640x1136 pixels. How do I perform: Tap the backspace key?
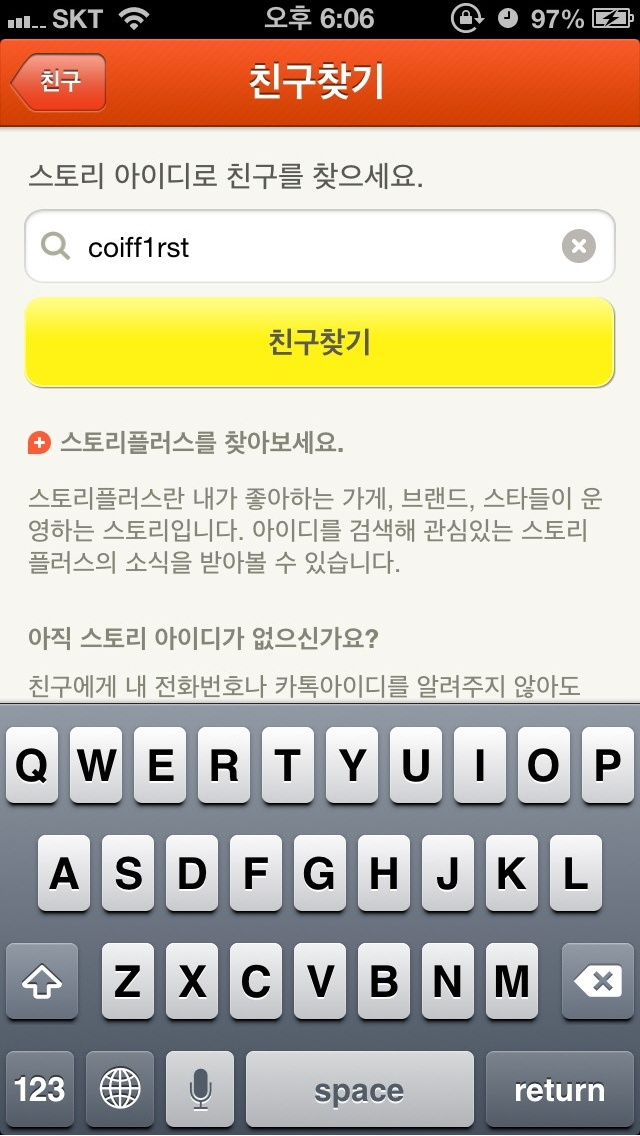pyautogui.click(x=598, y=981)
